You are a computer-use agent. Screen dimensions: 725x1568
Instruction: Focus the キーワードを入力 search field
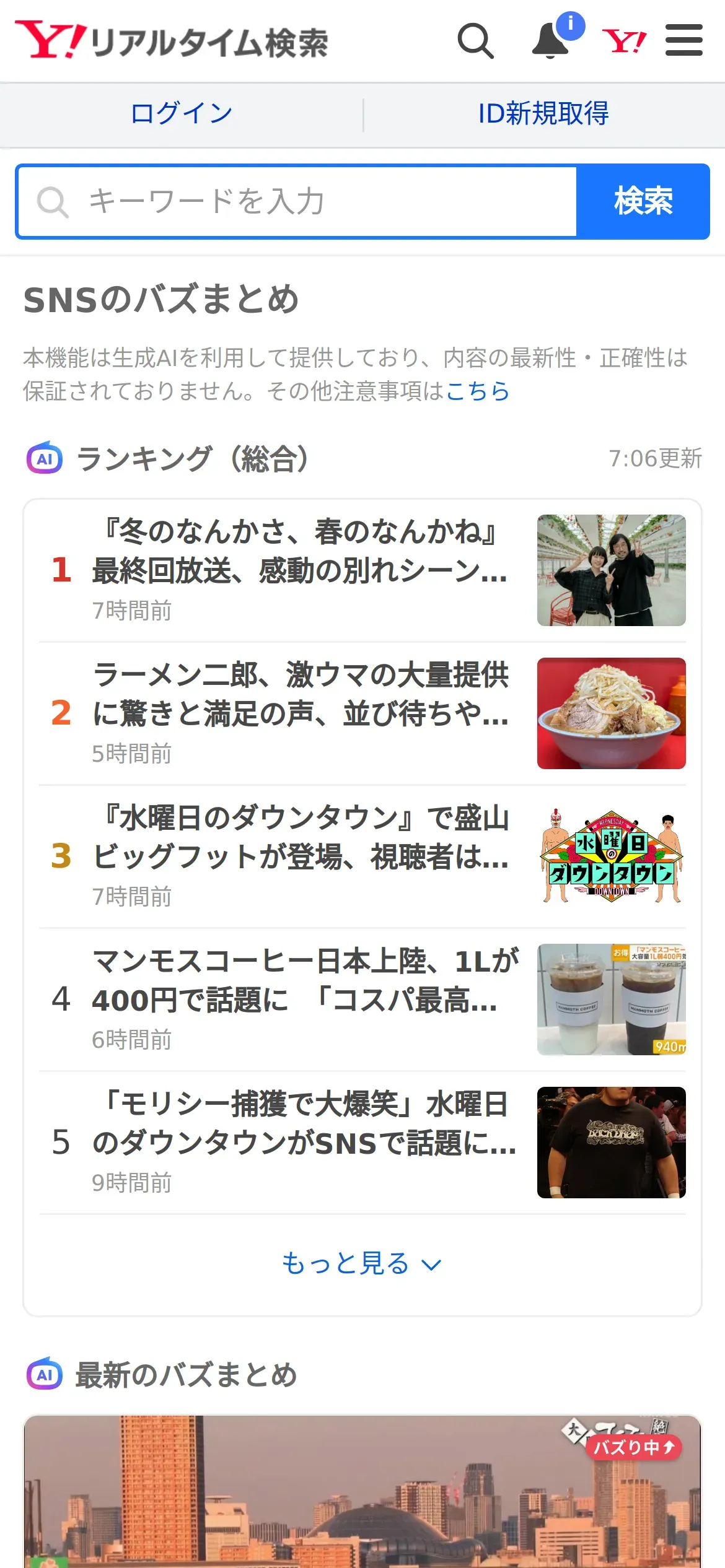(x=297, y=201)
